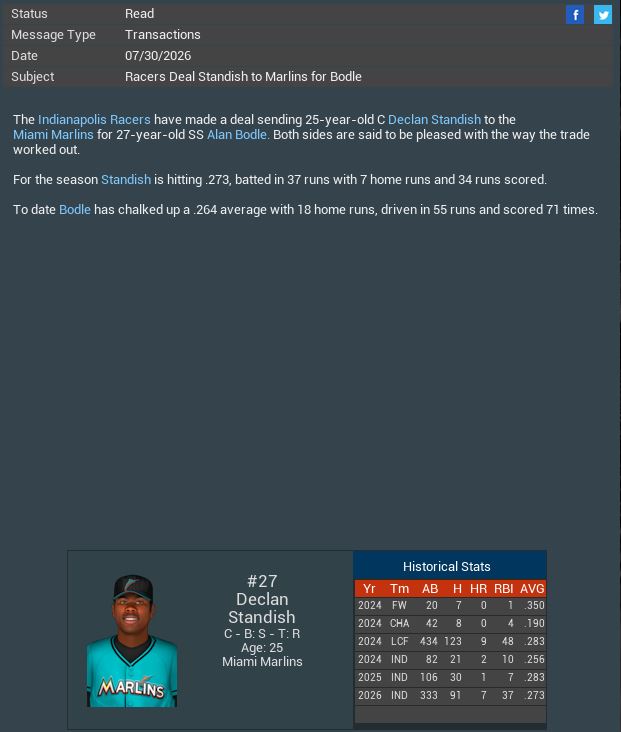Image resolution: width=621 pixels, height=732 pixels.
Task: Share this message on Twitter
Action: pos(603,14)
